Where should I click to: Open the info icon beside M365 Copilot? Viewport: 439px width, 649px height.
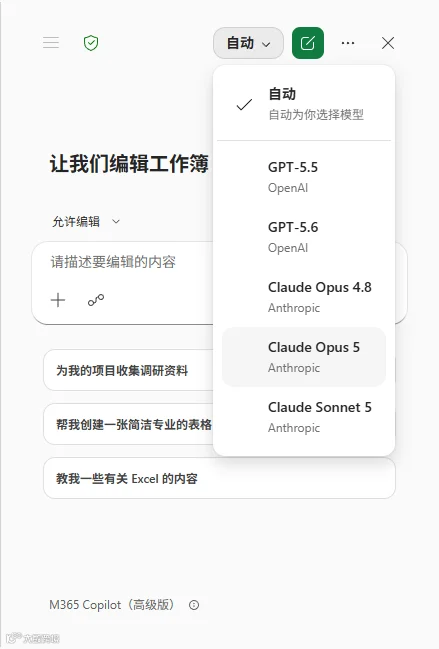(x=194, y=605)
